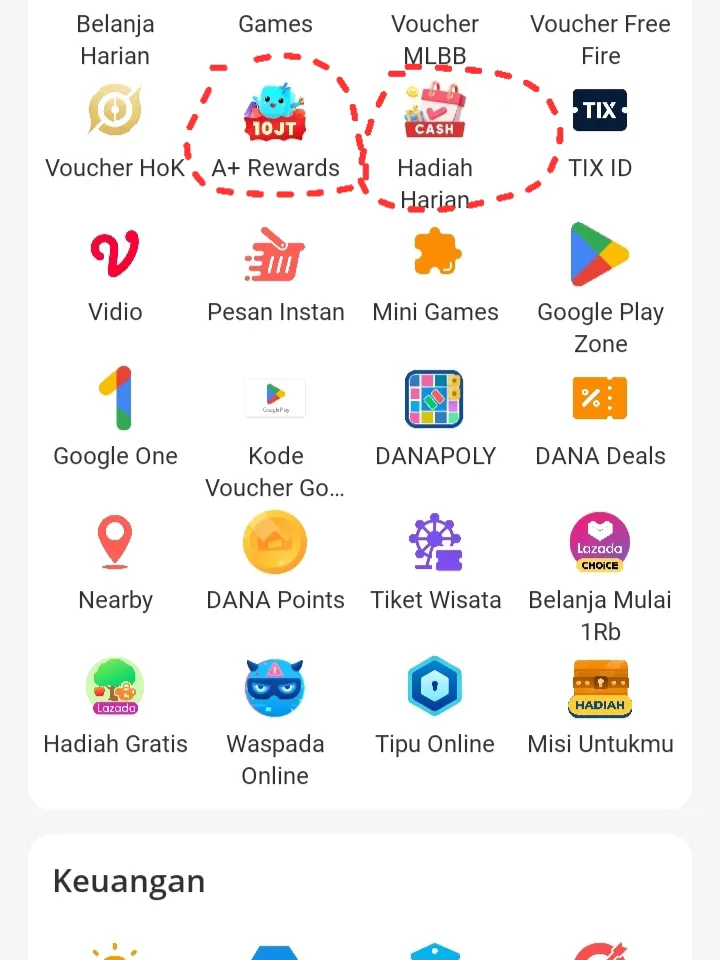Play DANAPOLY
The height and width of the screenshot is (960, 720).
click(x=435, y=399)
